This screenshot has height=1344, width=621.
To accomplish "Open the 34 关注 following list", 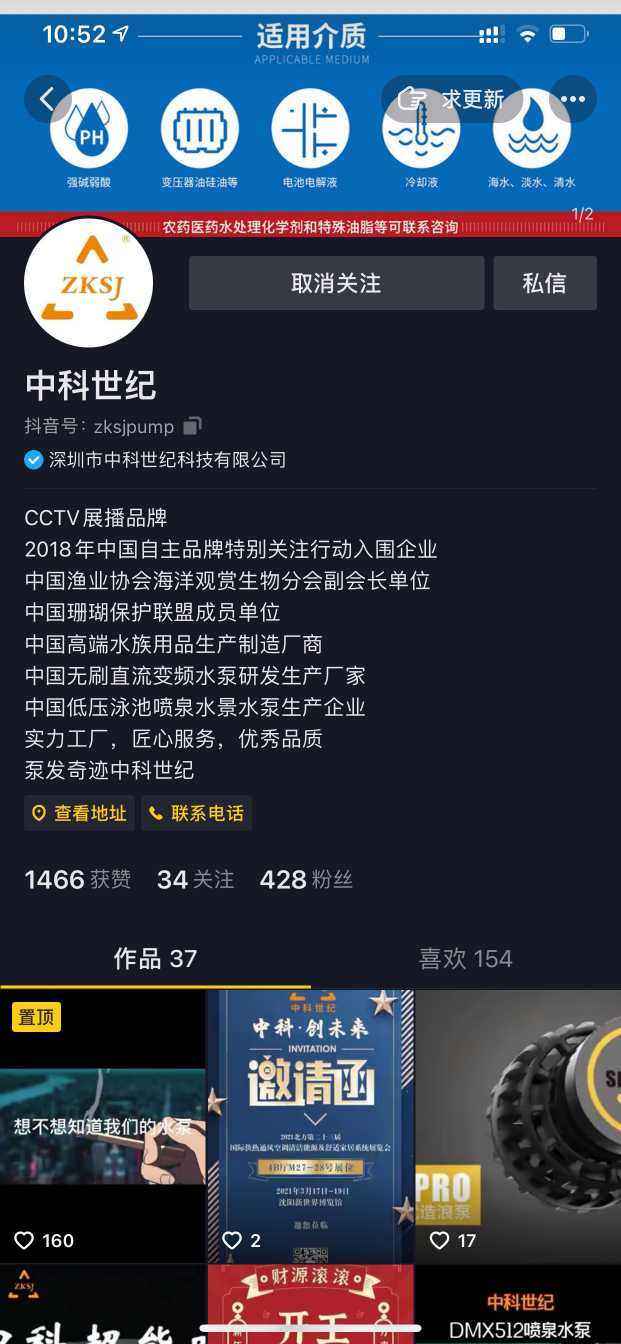I will [x=195, y=880].
